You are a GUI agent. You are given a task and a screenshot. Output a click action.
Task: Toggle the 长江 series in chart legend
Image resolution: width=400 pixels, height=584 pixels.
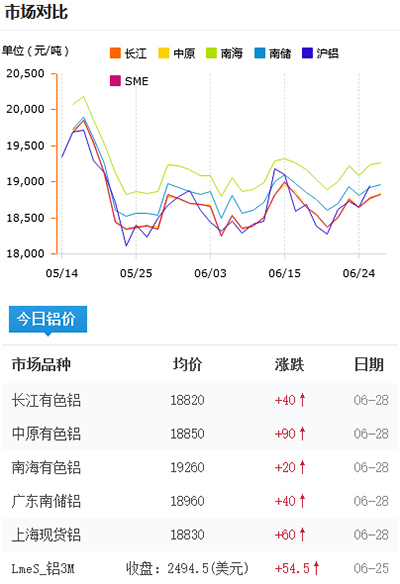(128, 53)
